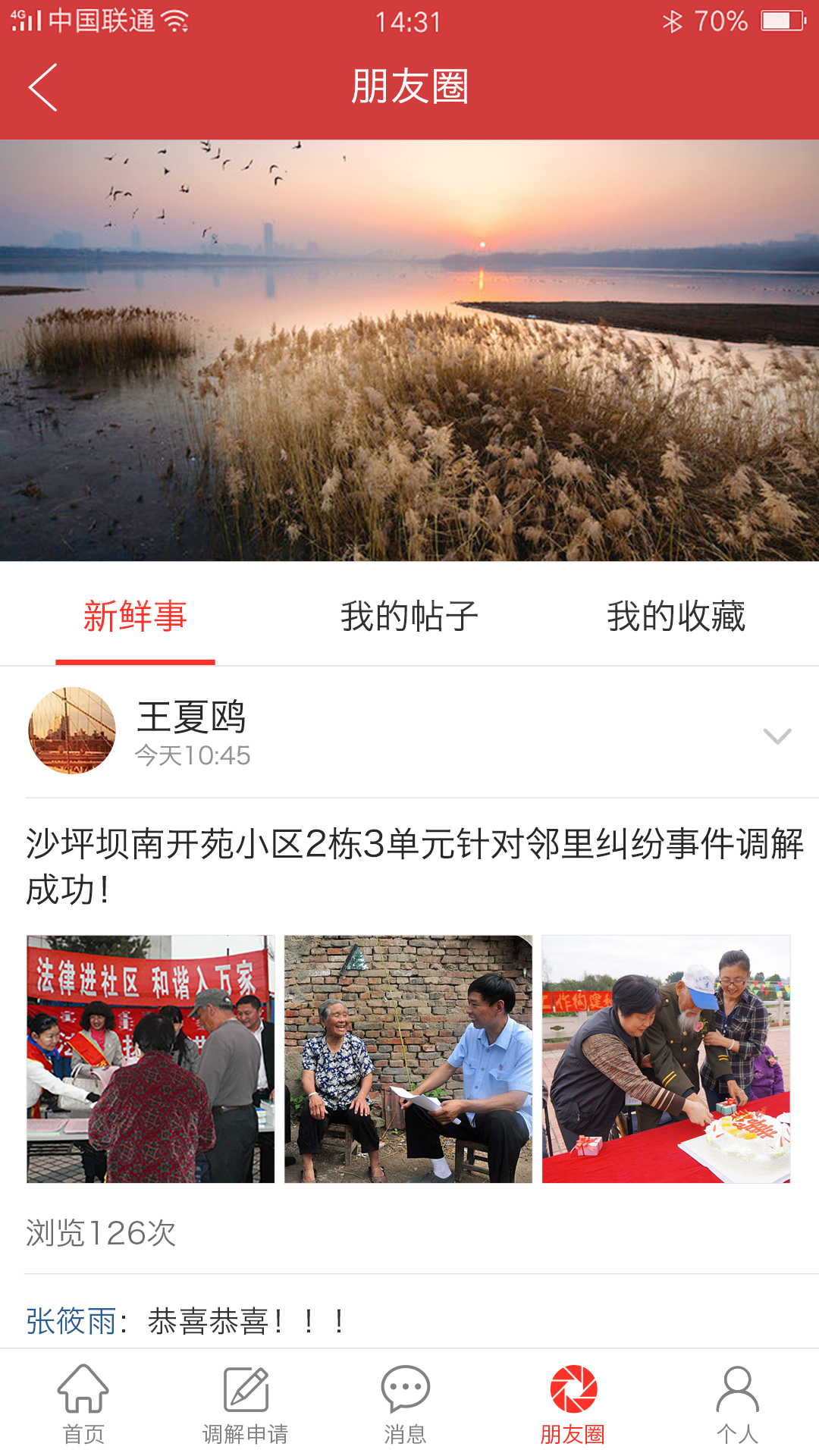
Task: View the post photo with the brick wall
Action: pyautogui.click(x=408, y=1059)
